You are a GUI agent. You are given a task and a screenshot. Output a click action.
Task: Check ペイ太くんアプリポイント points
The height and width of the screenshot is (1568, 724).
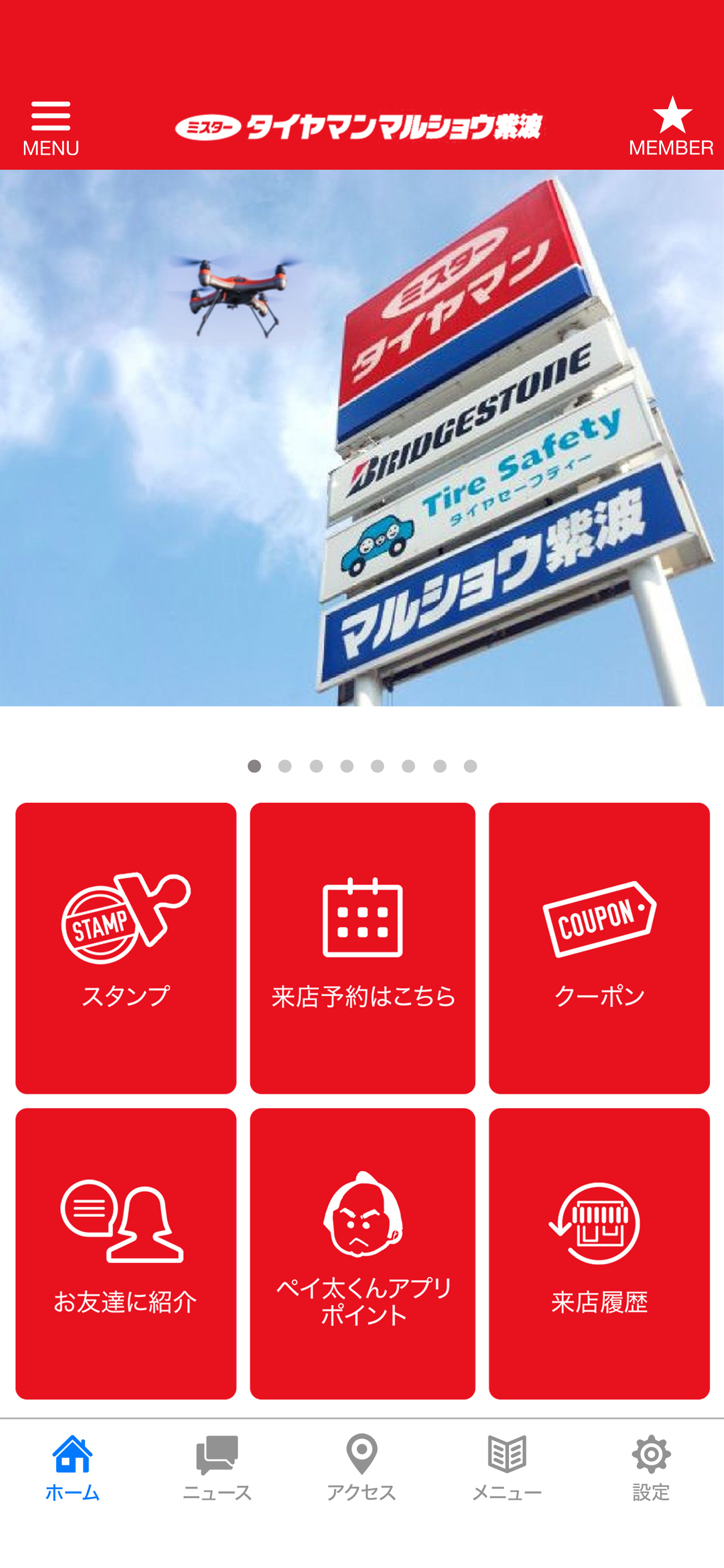362,1252
